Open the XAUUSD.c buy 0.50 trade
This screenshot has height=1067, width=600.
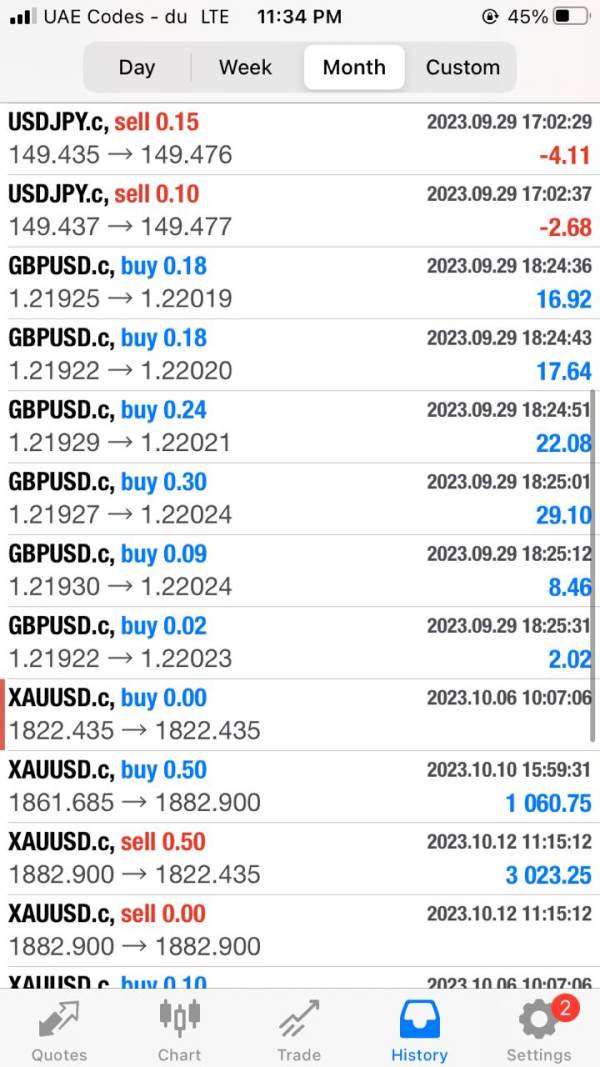(x=300, y=787)
